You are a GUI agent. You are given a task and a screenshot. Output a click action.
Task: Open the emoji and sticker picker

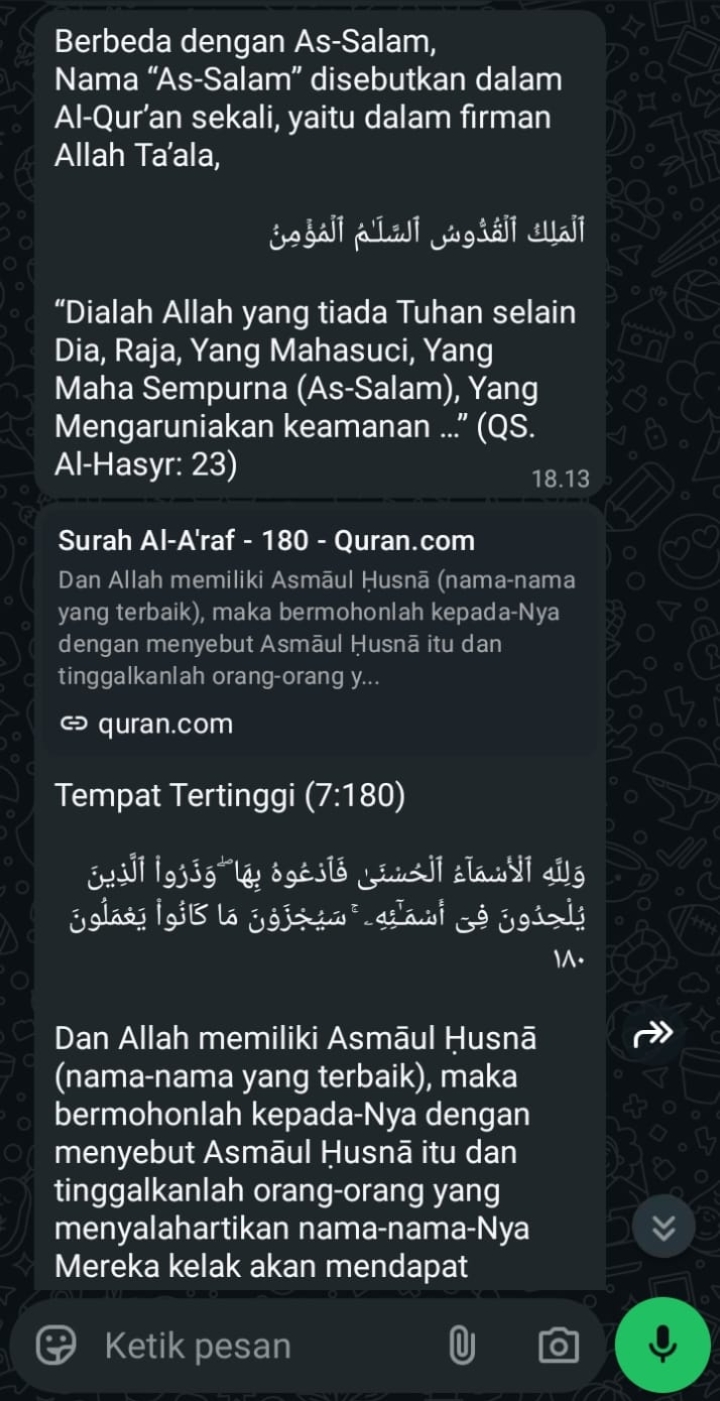click(x=56, y=1346)
